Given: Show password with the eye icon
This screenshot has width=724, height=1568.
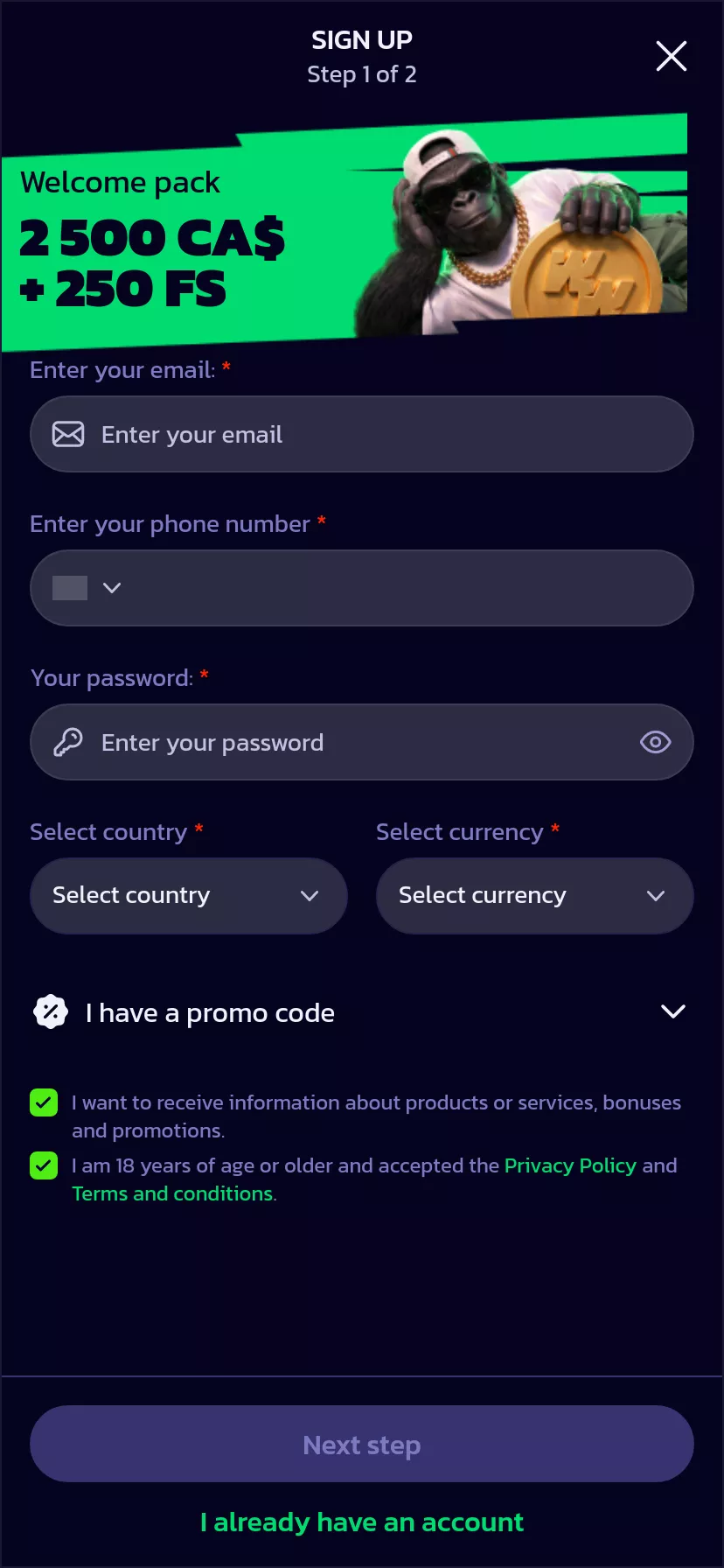Looking at the screenshot, I should [655, 742].
